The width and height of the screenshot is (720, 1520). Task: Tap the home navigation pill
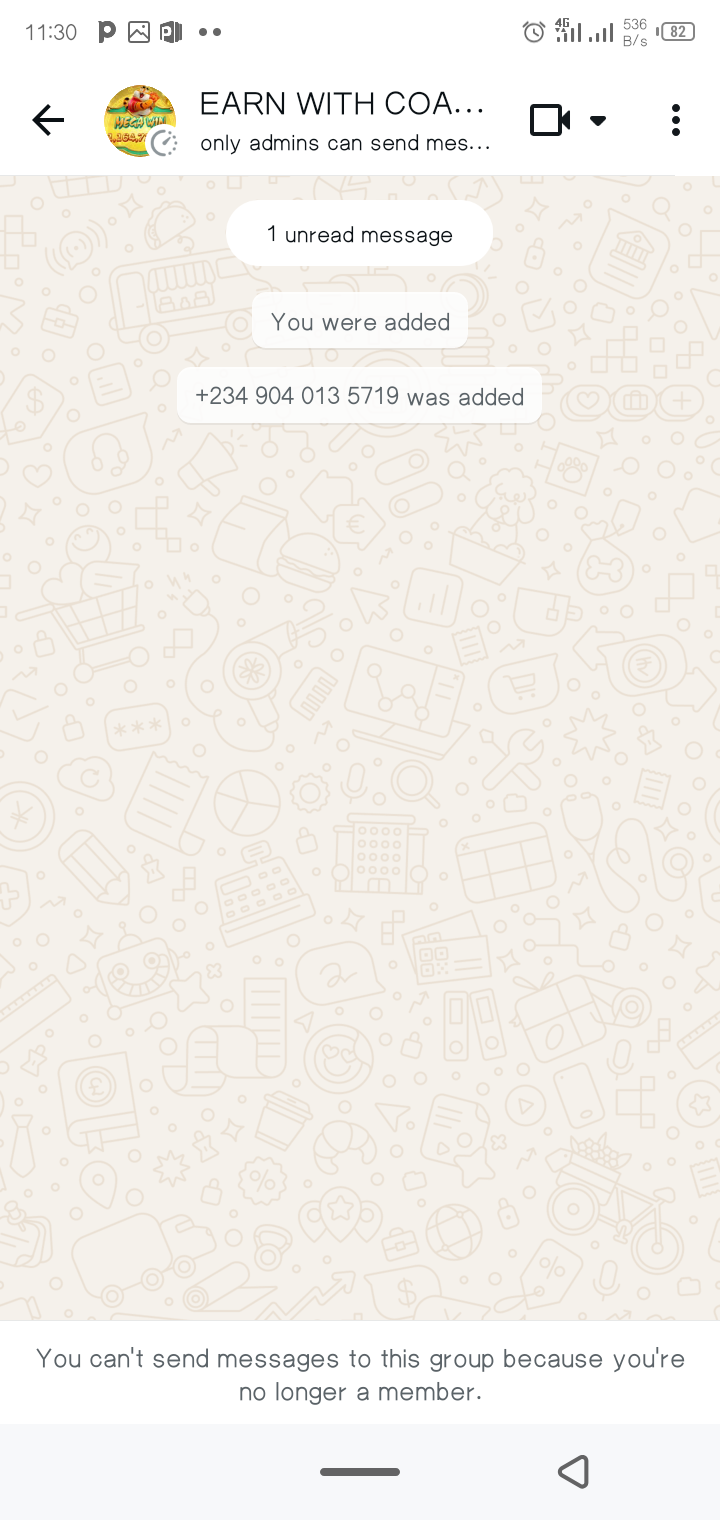[x=360, y=1472]
